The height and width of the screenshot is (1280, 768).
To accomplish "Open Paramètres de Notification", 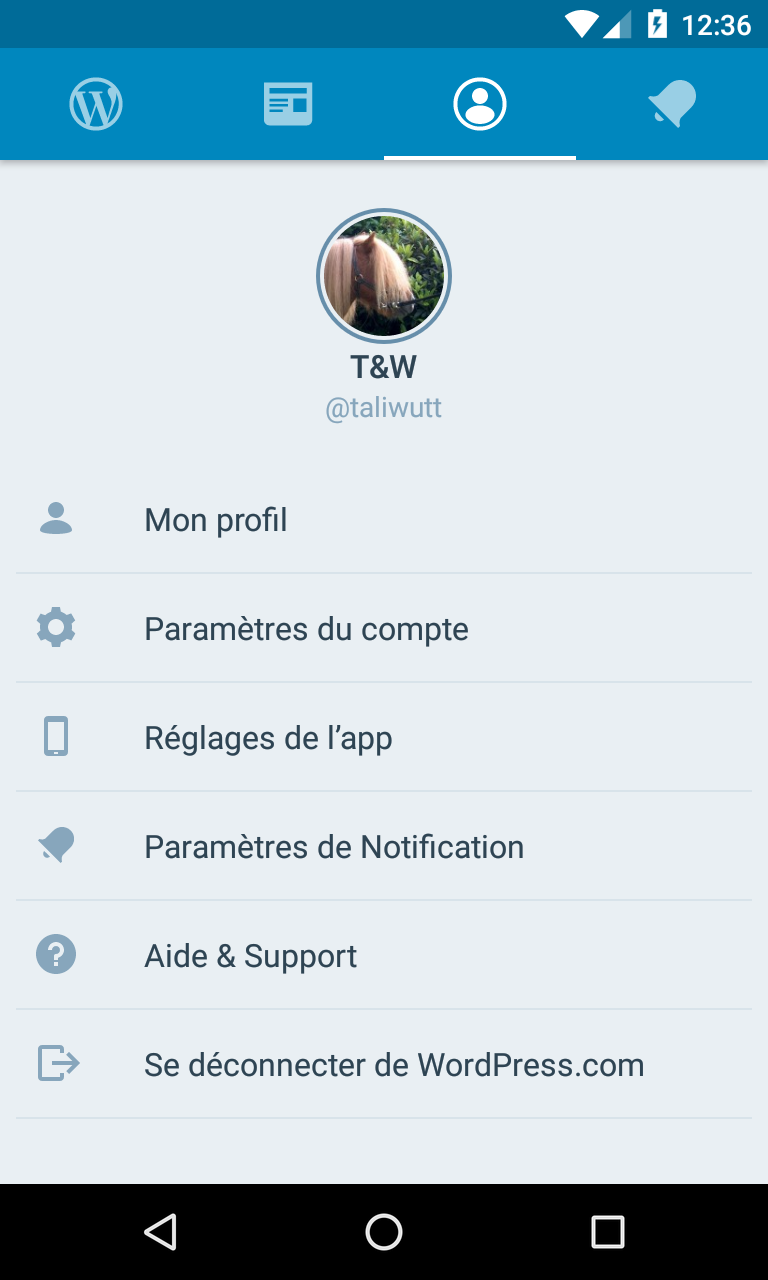I will point(334,846).
